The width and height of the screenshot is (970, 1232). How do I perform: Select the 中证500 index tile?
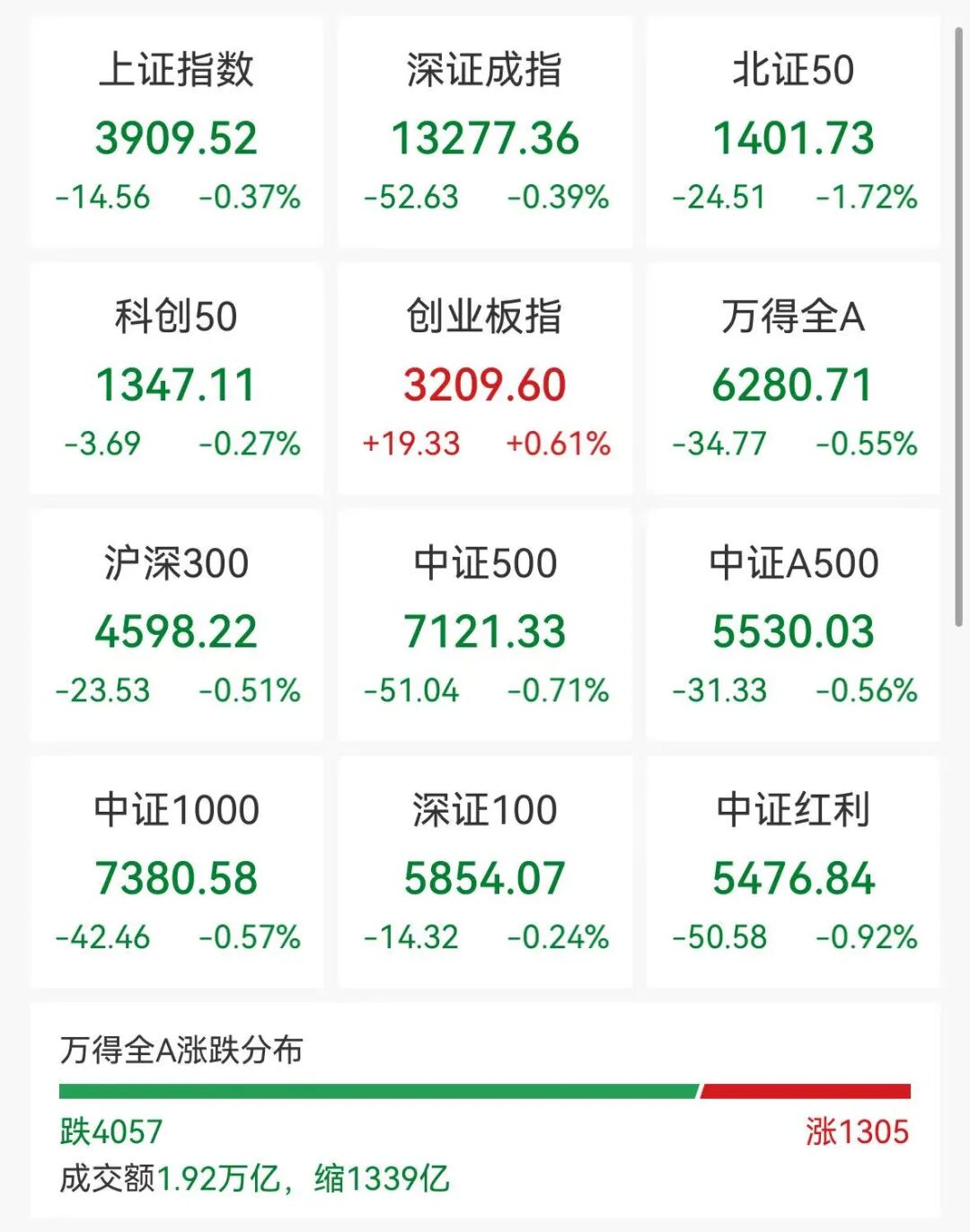click(x=485, y=626)
